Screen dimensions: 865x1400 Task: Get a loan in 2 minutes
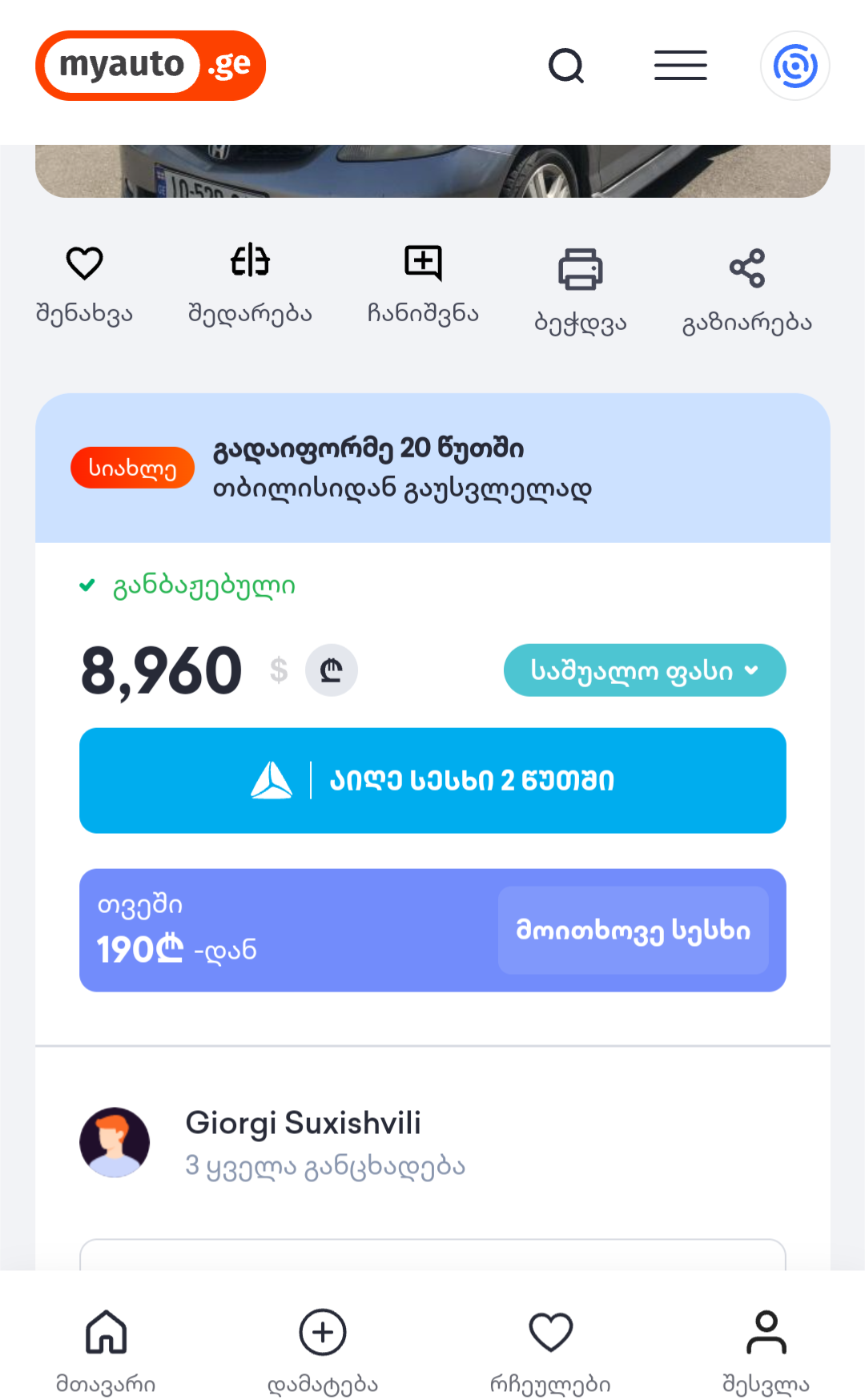(432, 781)
